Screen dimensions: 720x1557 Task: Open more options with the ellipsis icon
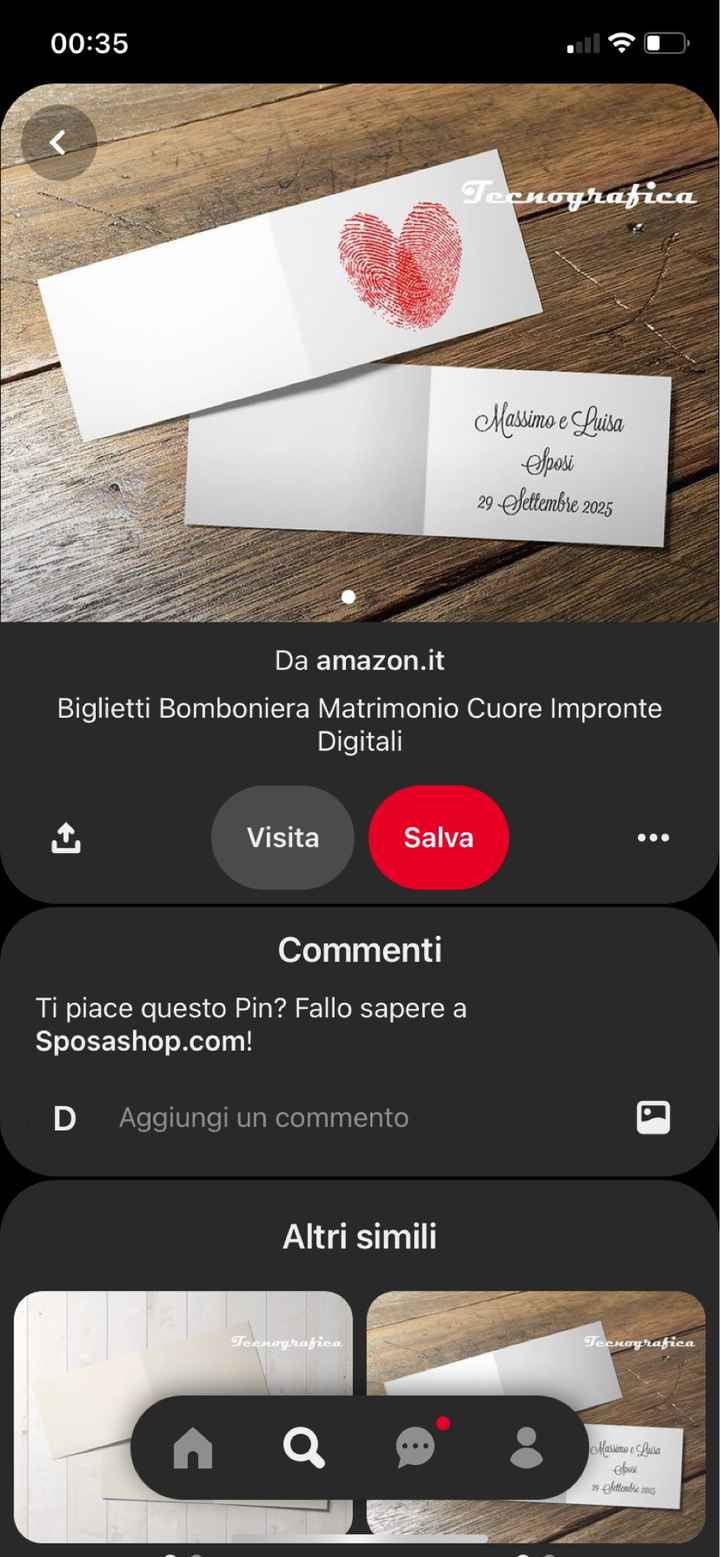653,838
